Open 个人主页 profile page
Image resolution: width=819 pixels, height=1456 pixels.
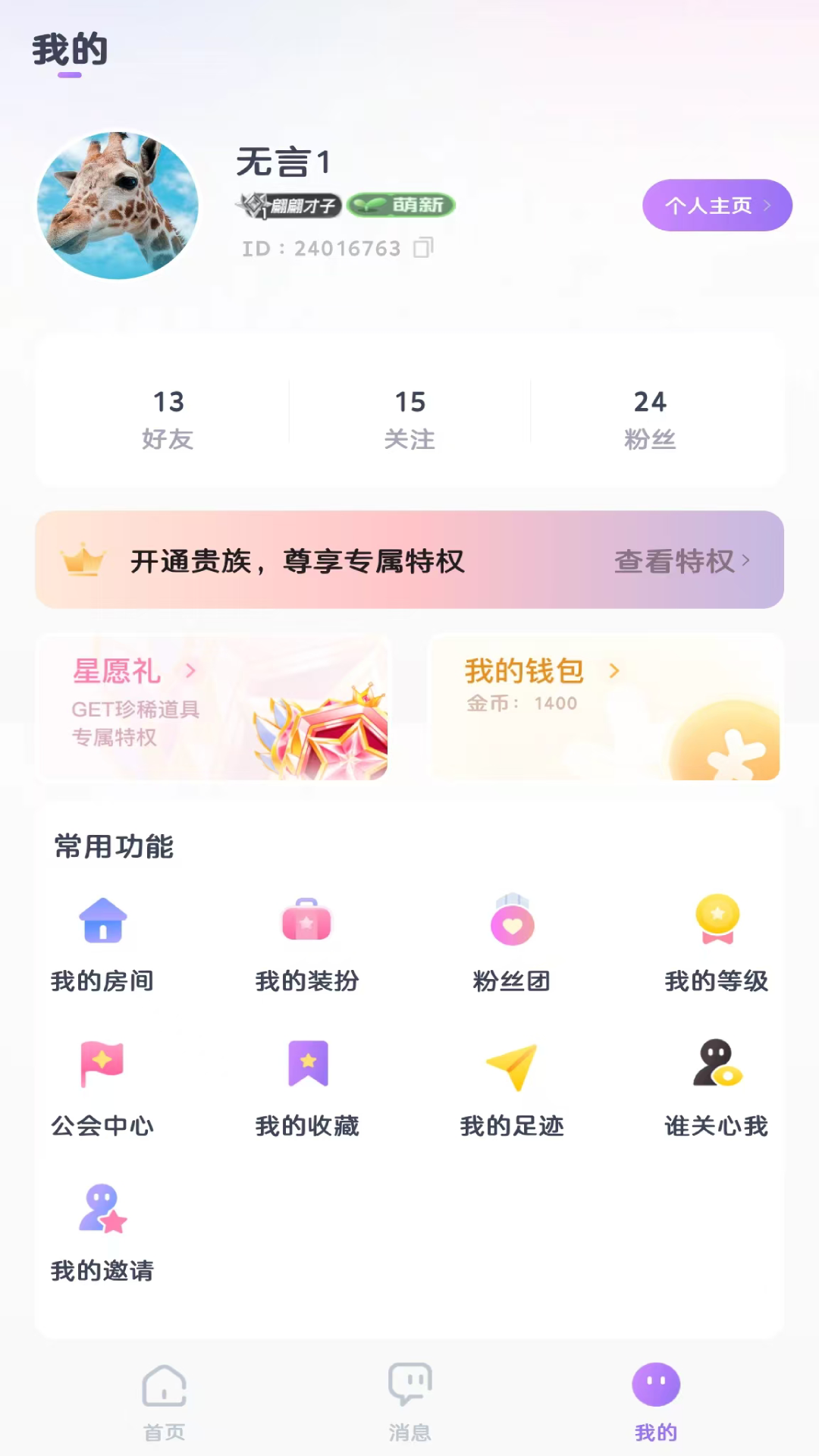coord(717,206)
